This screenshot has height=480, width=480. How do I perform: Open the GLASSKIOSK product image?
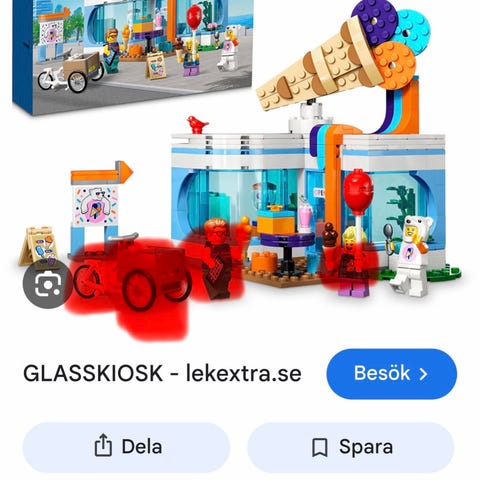(x=240, y=167)
